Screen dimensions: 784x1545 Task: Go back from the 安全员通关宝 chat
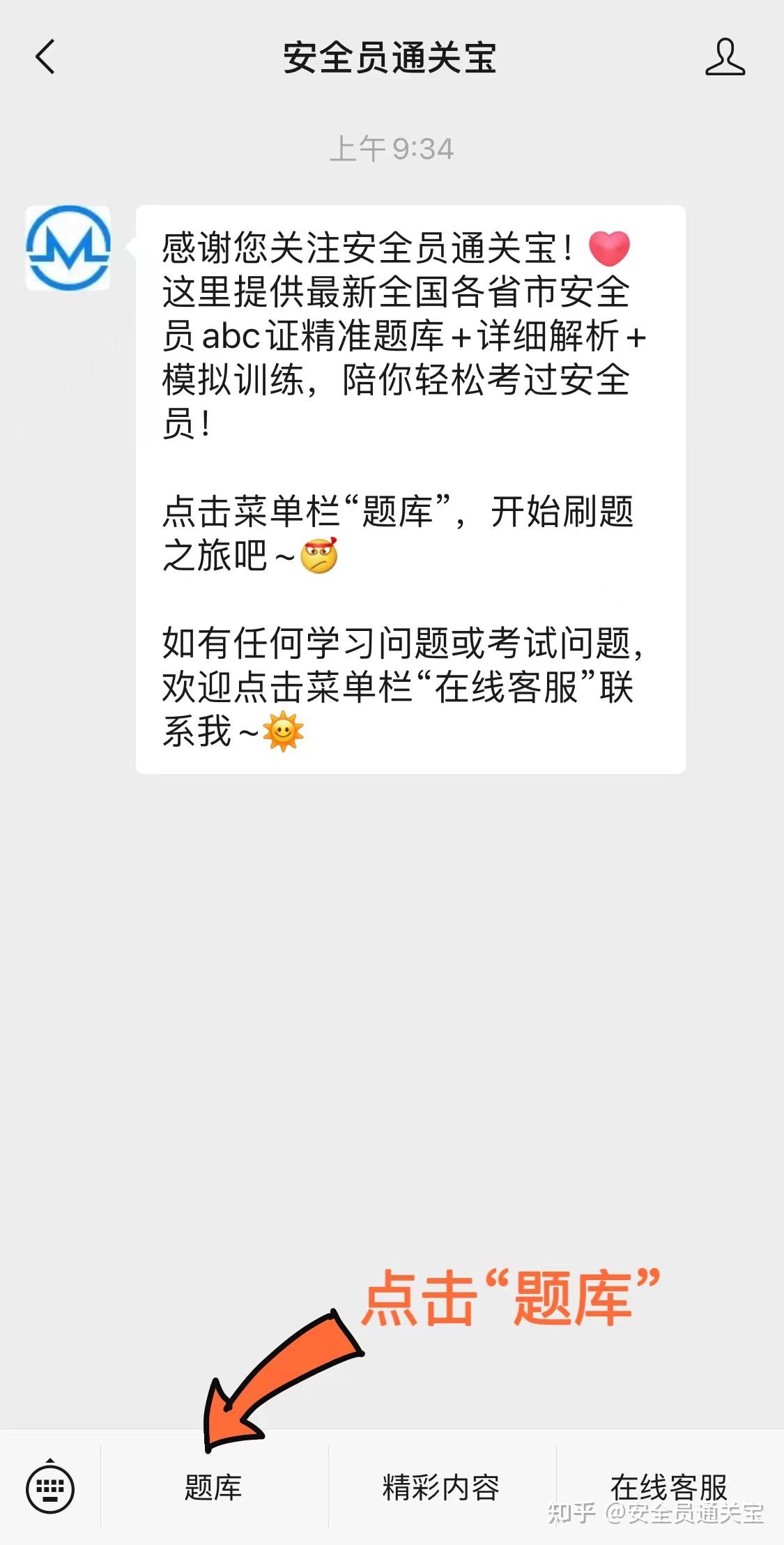tap(45, 57)
